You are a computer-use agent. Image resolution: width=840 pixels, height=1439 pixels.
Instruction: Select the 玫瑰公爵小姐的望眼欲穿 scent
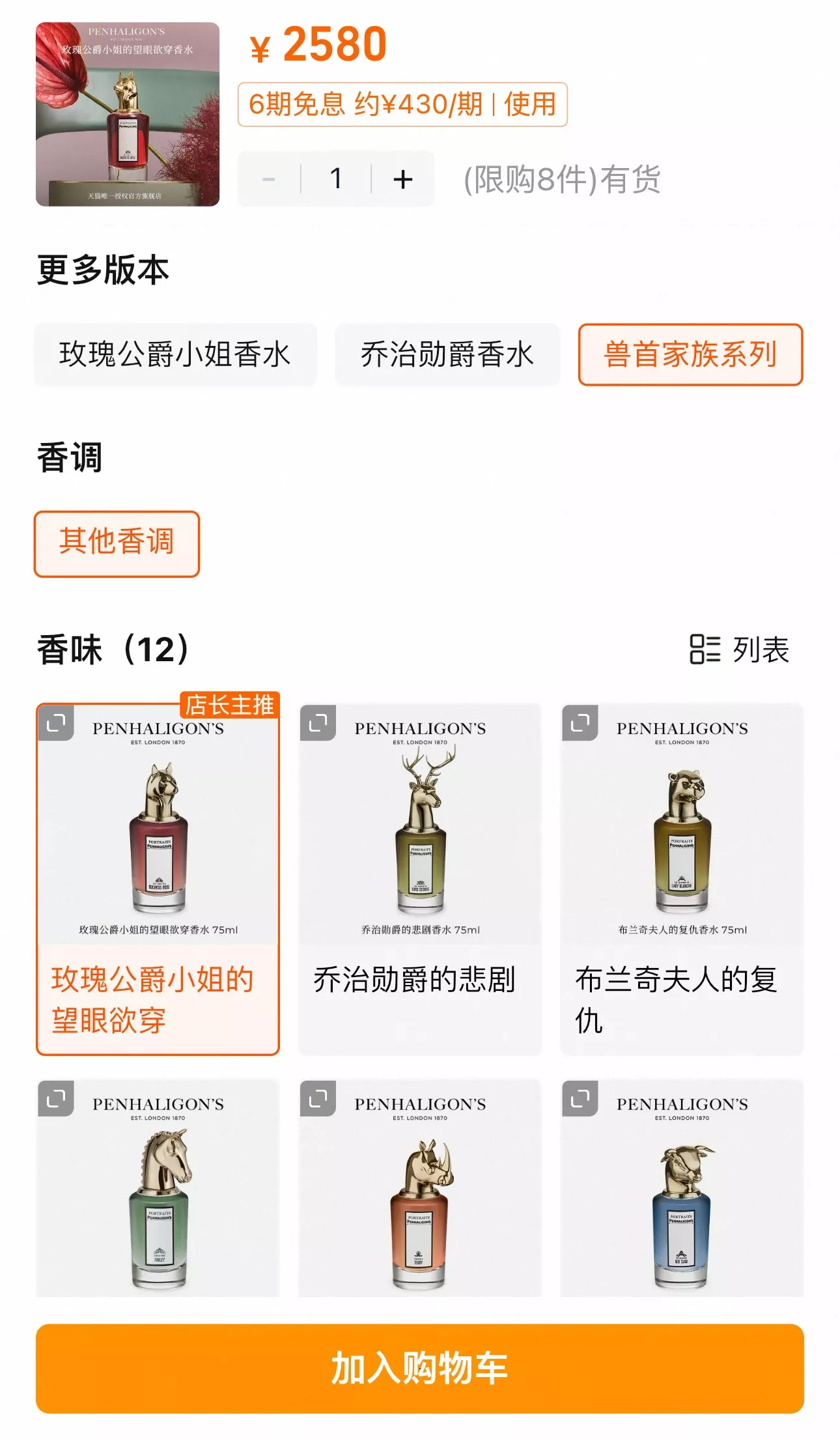click(158, 879)
